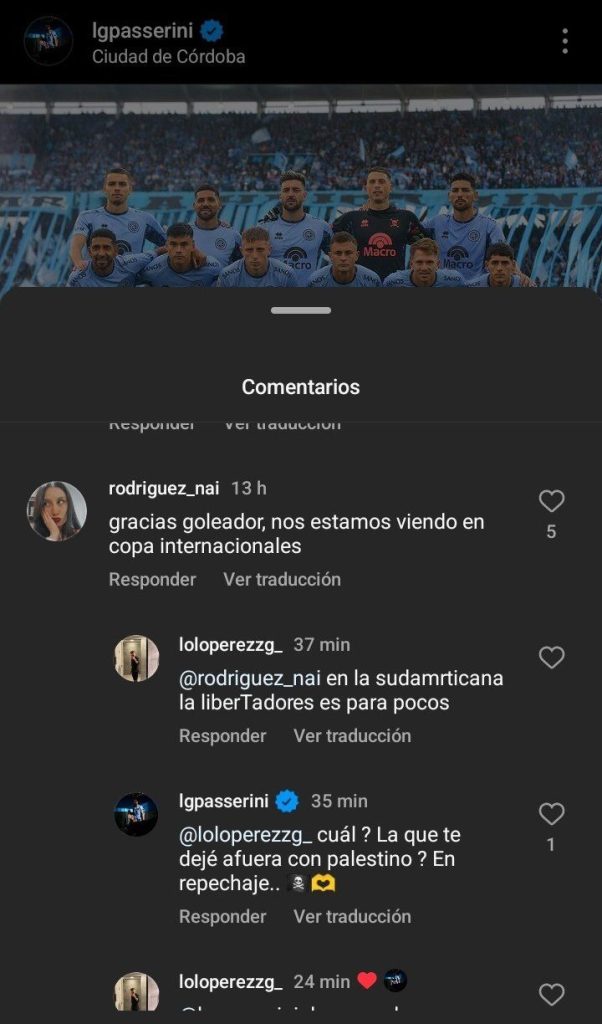The height and width of the screenshot is (1024, 602).
Task: Translate rodriguez_nai's comment
Action: point(282,579)
